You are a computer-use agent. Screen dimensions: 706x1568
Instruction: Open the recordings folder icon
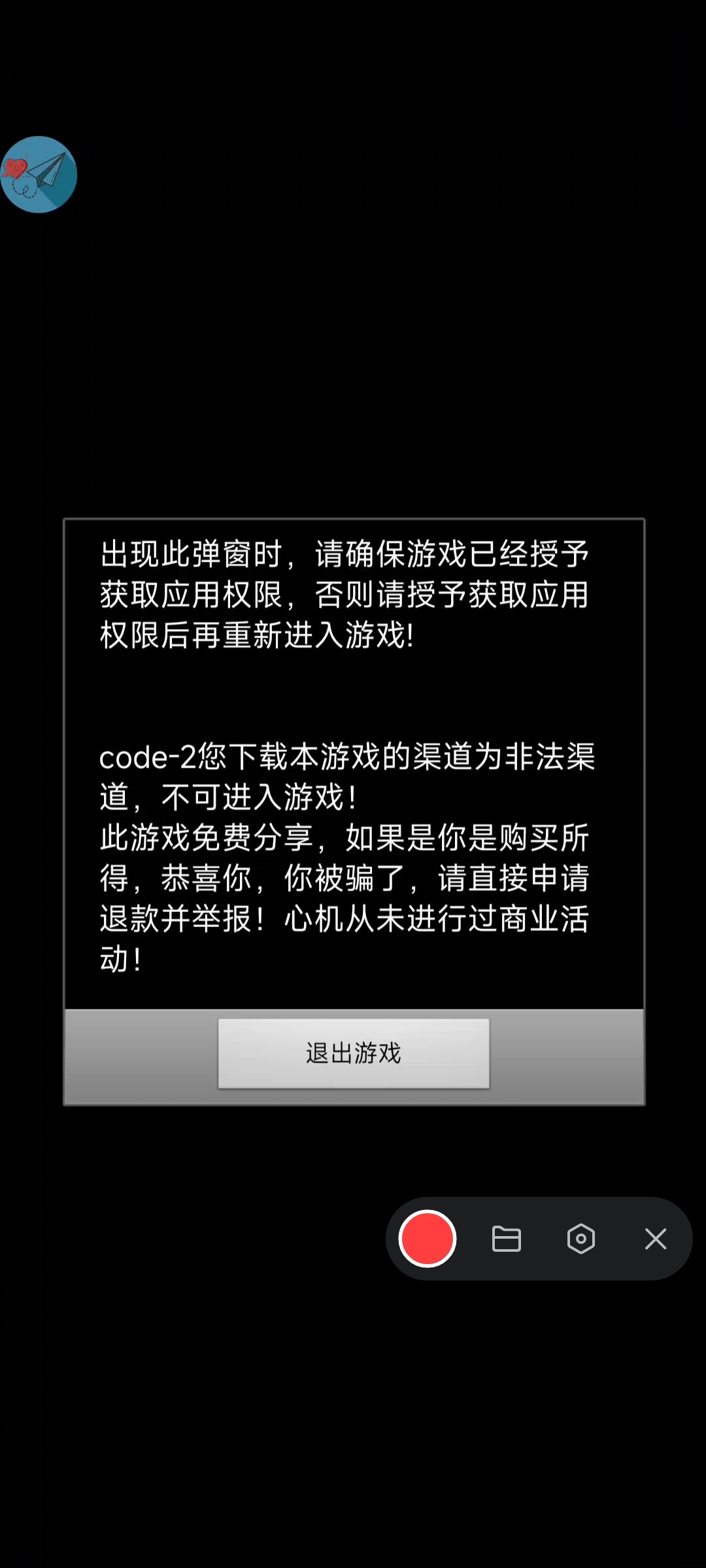507,1239
